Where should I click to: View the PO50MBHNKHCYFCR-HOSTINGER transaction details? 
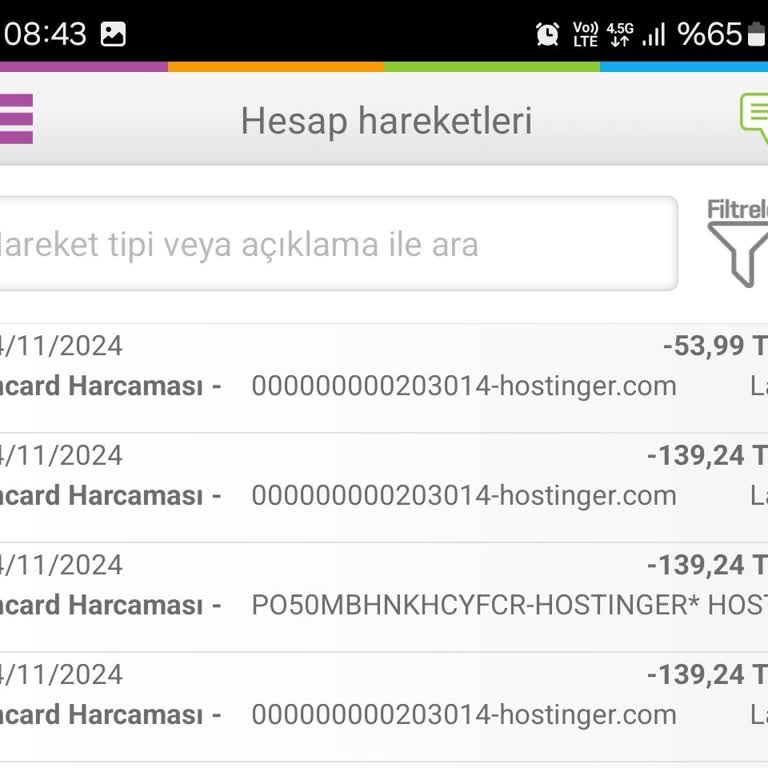tap(384, 586)
